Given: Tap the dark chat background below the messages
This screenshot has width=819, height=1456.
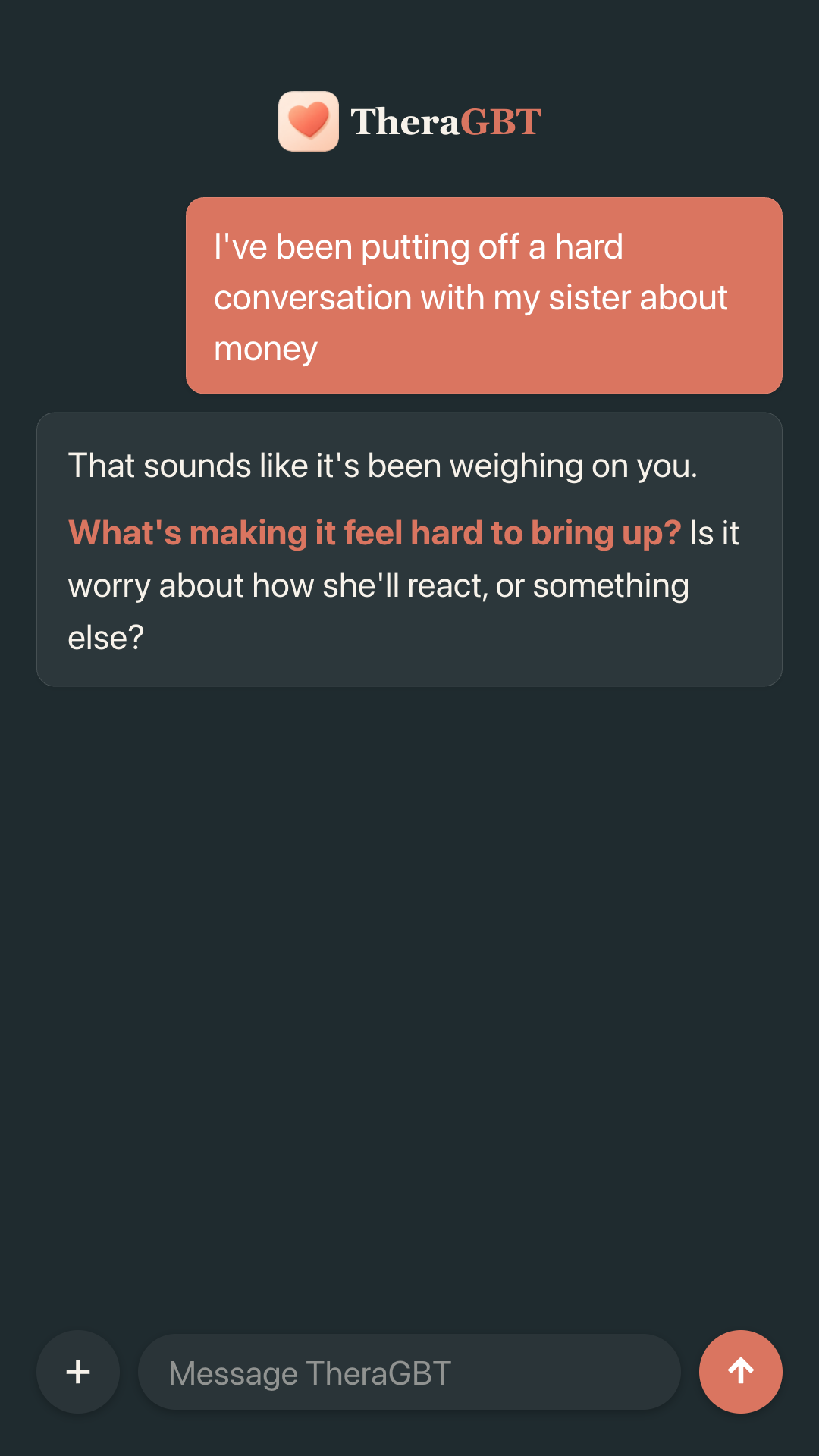Looking at the screenshot, I should click(409, 986).
